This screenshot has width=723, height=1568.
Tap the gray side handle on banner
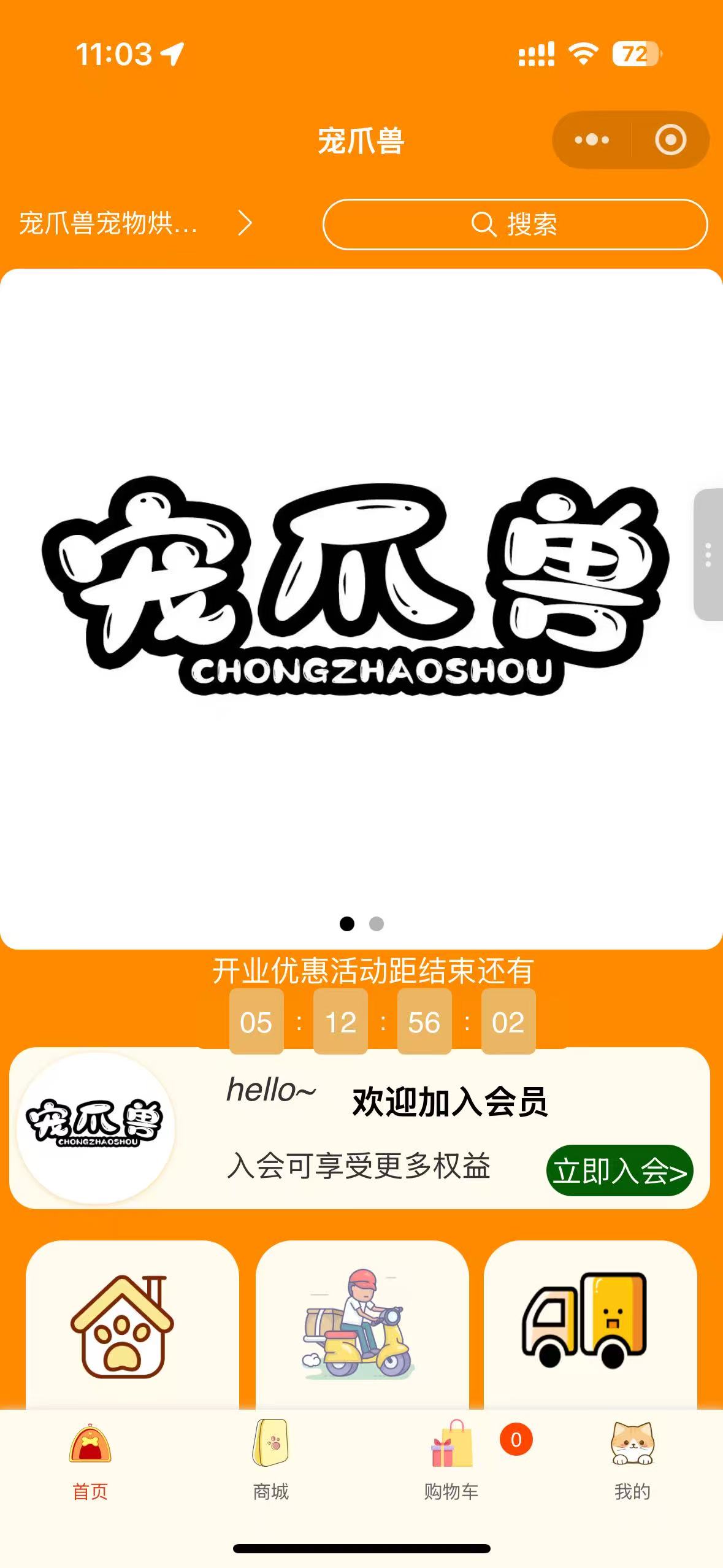click(x=708, y=555)
